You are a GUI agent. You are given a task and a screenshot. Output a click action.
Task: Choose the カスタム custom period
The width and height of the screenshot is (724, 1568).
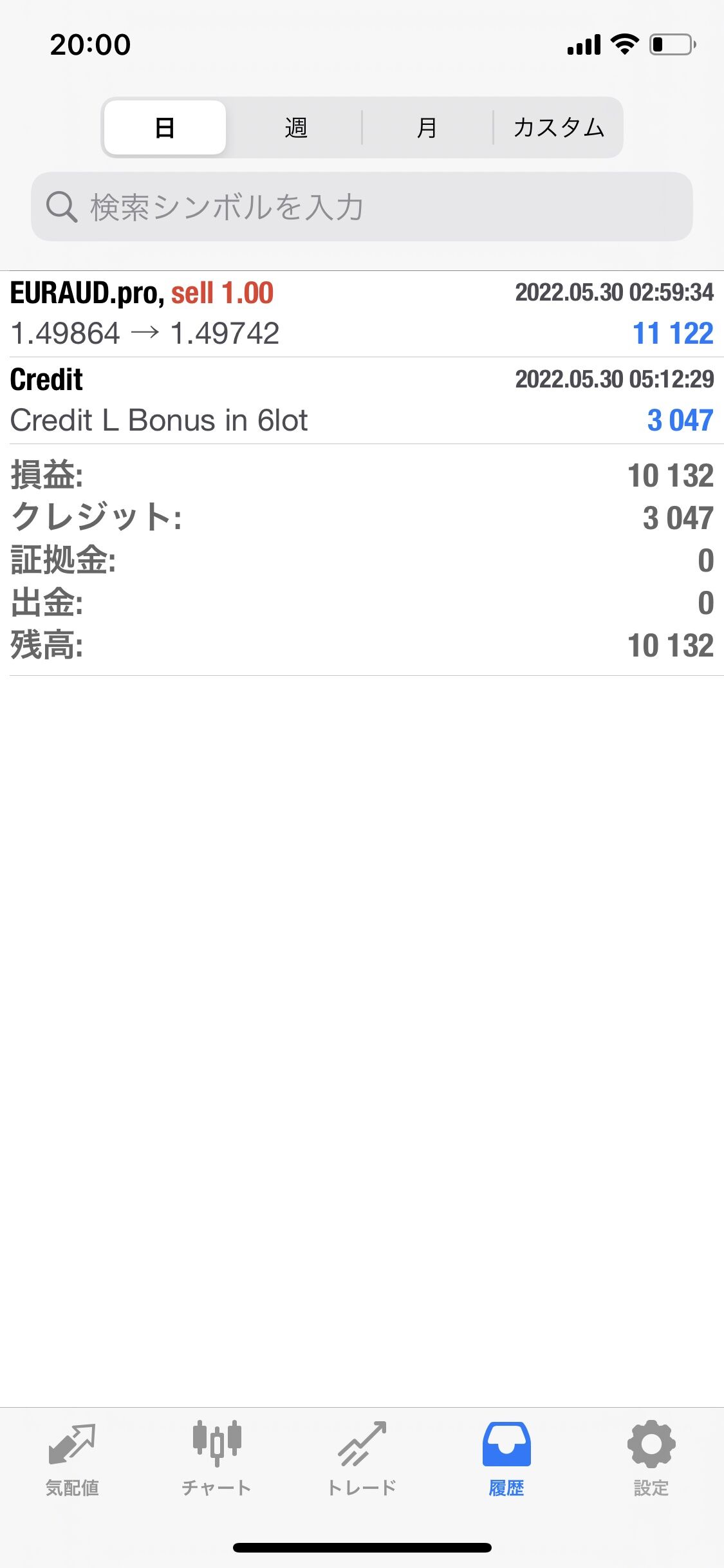tap(558, 127)
